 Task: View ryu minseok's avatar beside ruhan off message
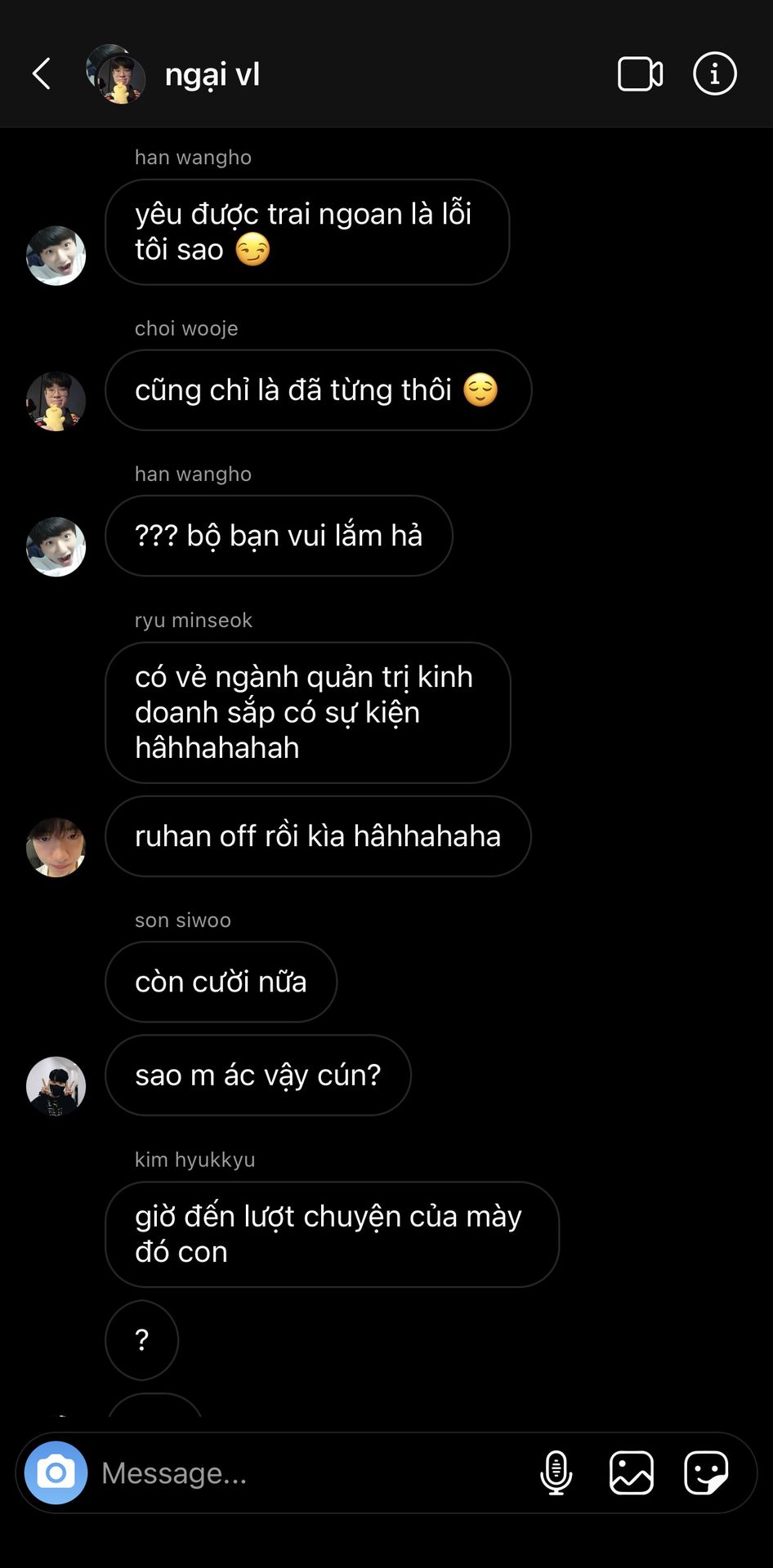click(56, 847)
